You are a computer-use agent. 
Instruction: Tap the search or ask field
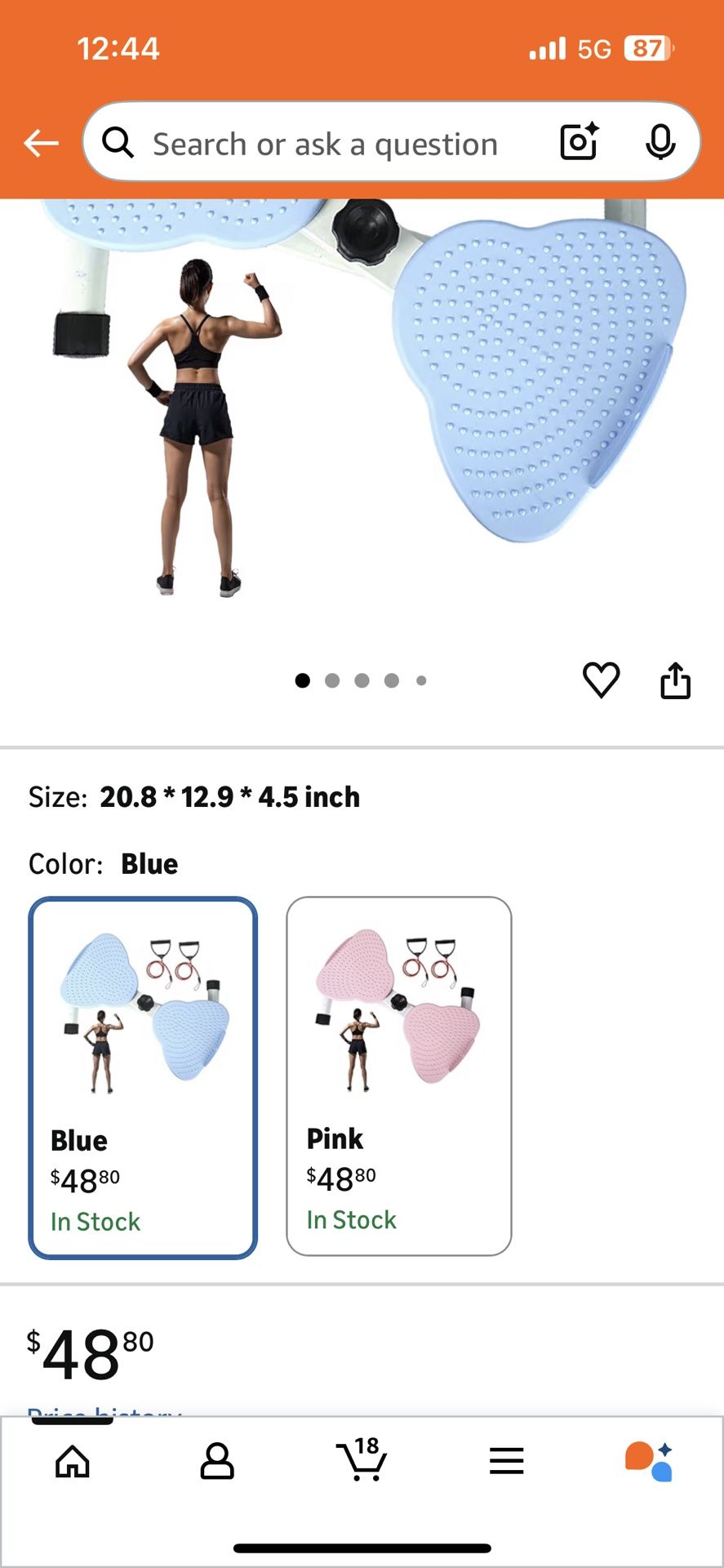[326, 145]
